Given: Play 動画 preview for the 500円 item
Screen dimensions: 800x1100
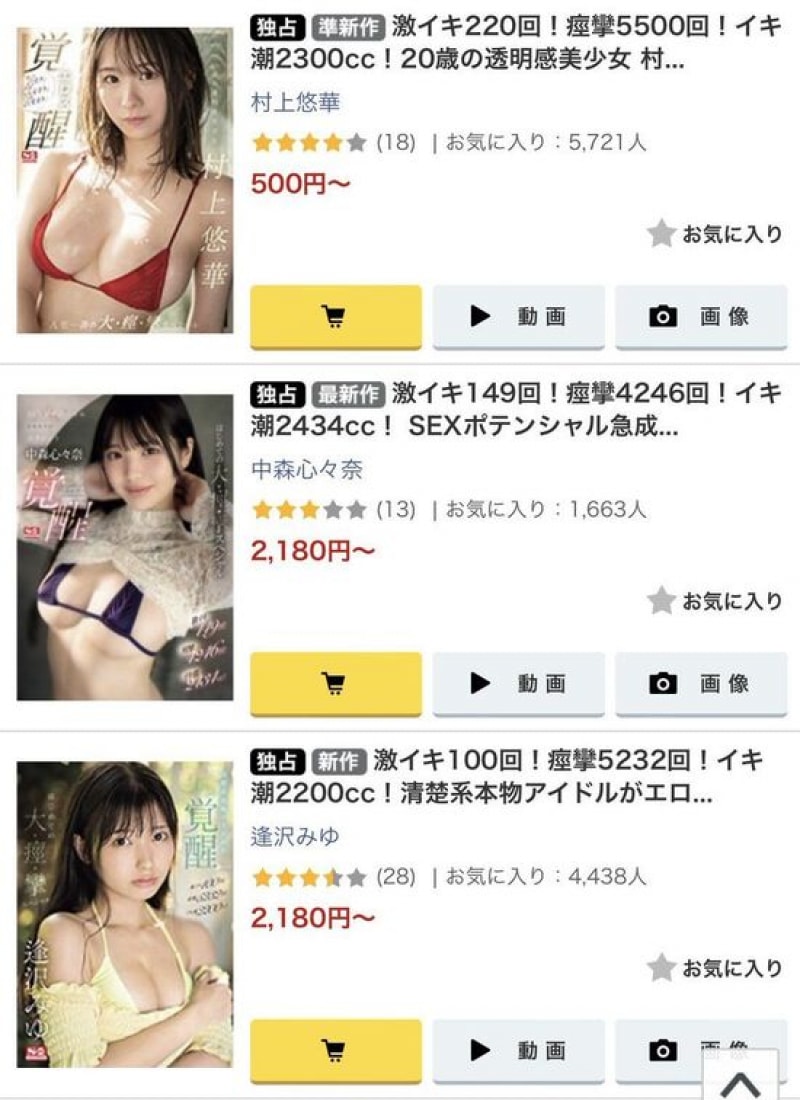Looking at the screenshot, I should coord(518,317).
